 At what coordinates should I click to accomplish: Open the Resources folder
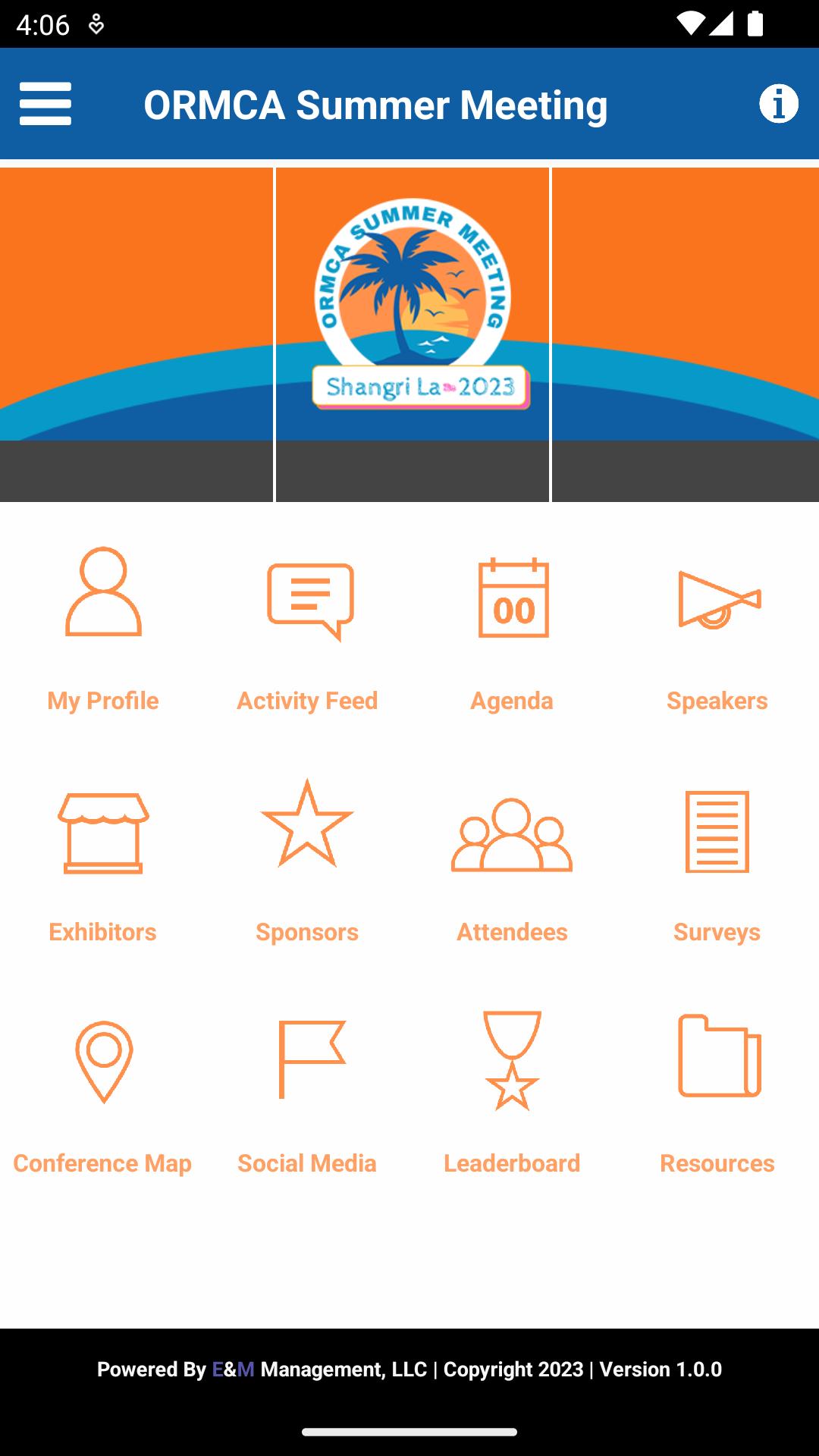coord(717,1092)
